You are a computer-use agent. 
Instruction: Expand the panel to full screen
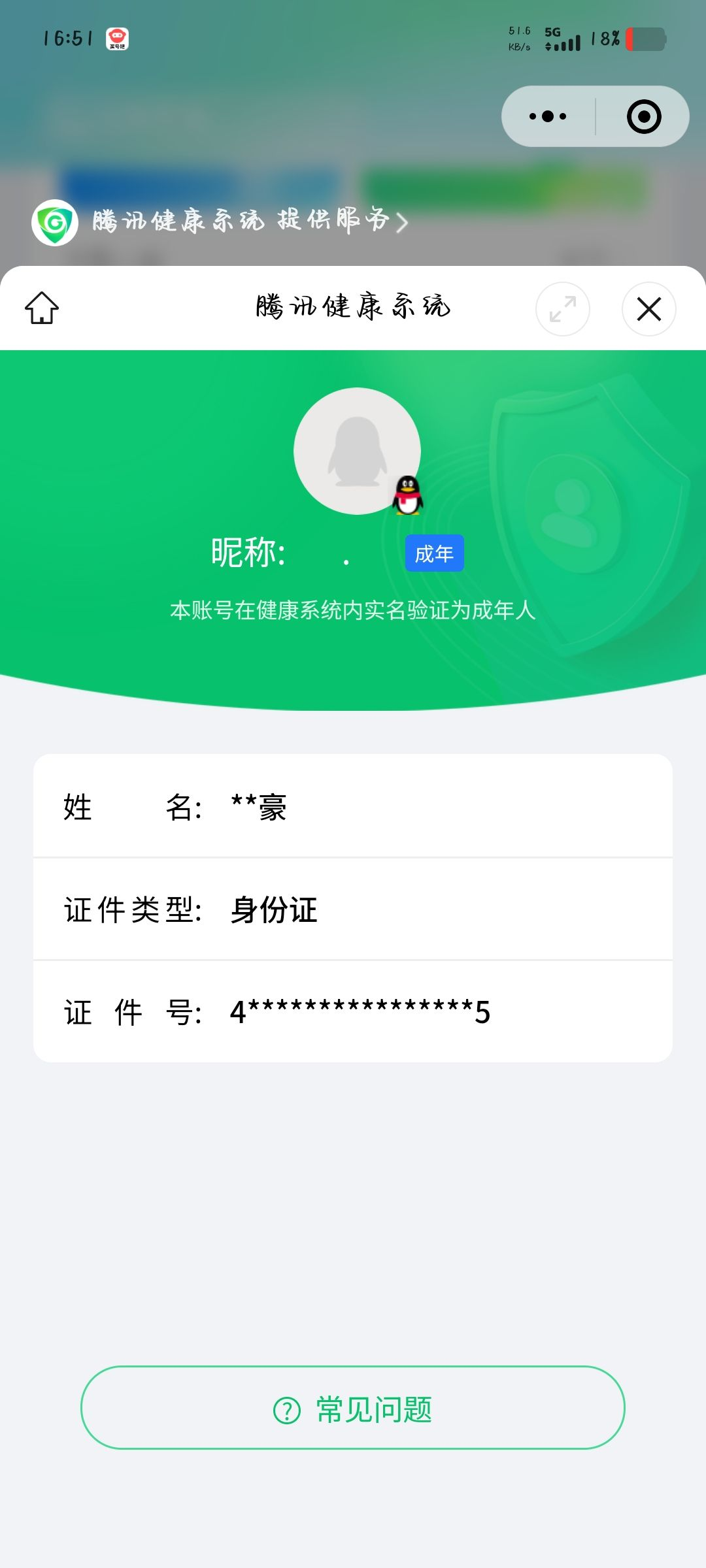[x=562, y=309]
